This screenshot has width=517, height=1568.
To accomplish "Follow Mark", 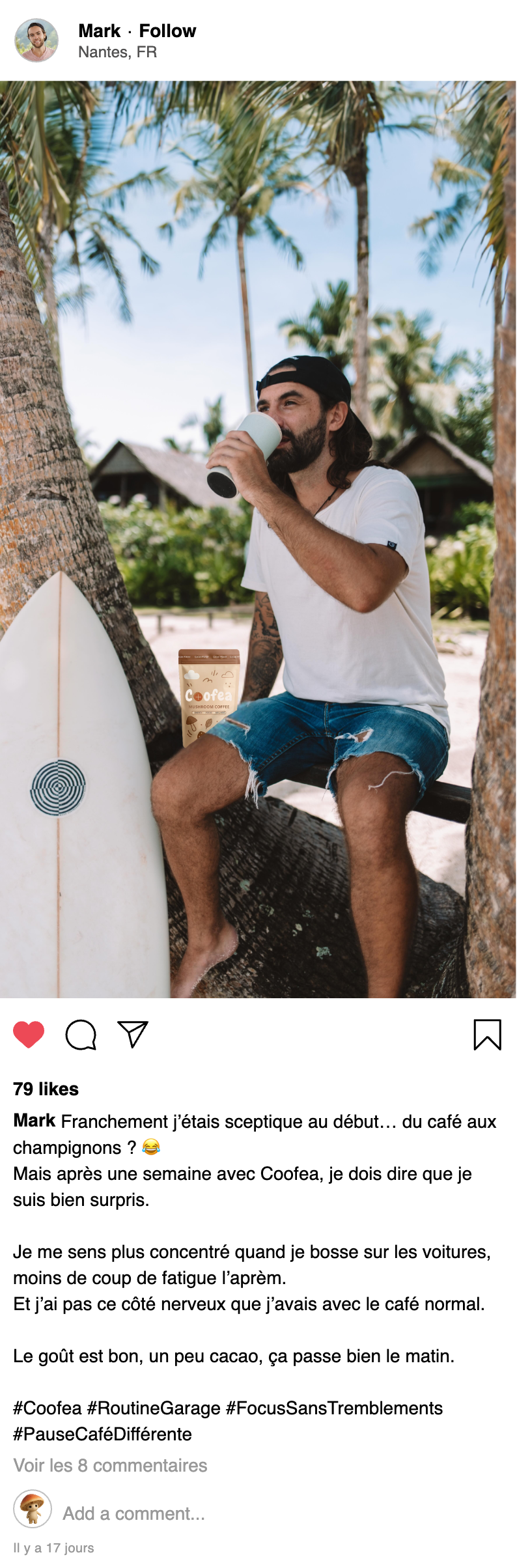I will coord(167,31).
